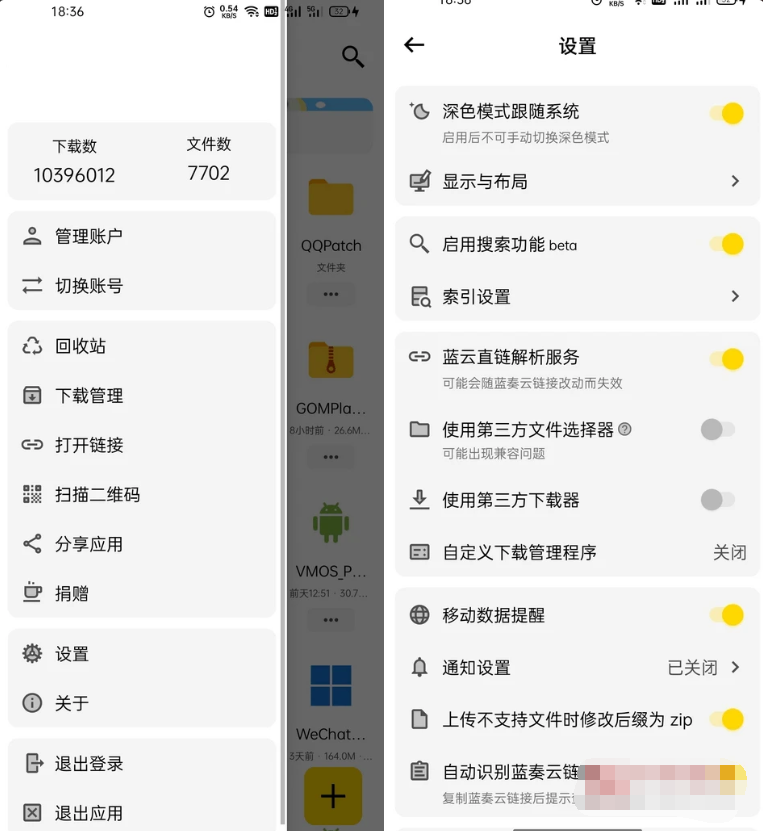
Task: Open the search via the magnifier icon
Action: tap(352, 57)
